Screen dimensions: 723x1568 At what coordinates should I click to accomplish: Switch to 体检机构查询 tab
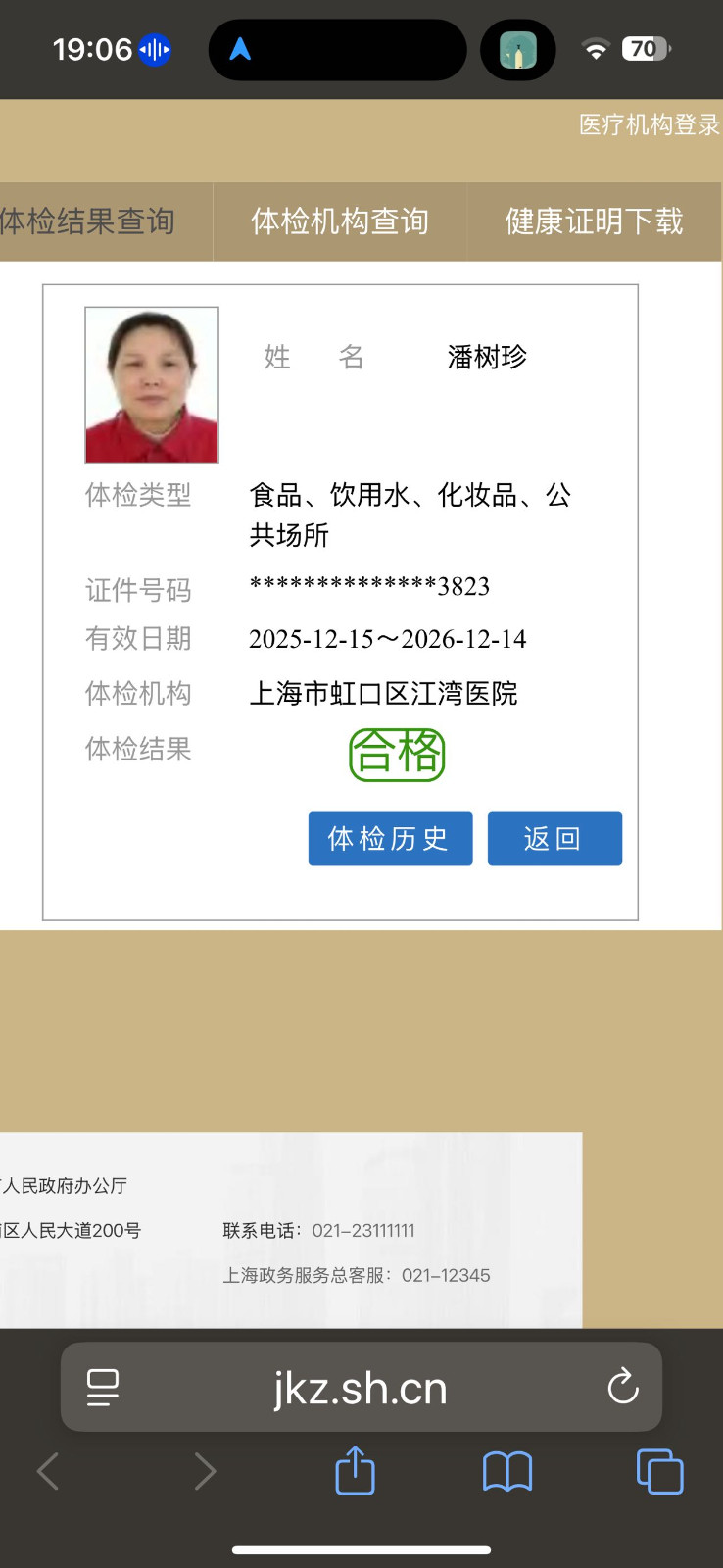click(x=340, y=221)
